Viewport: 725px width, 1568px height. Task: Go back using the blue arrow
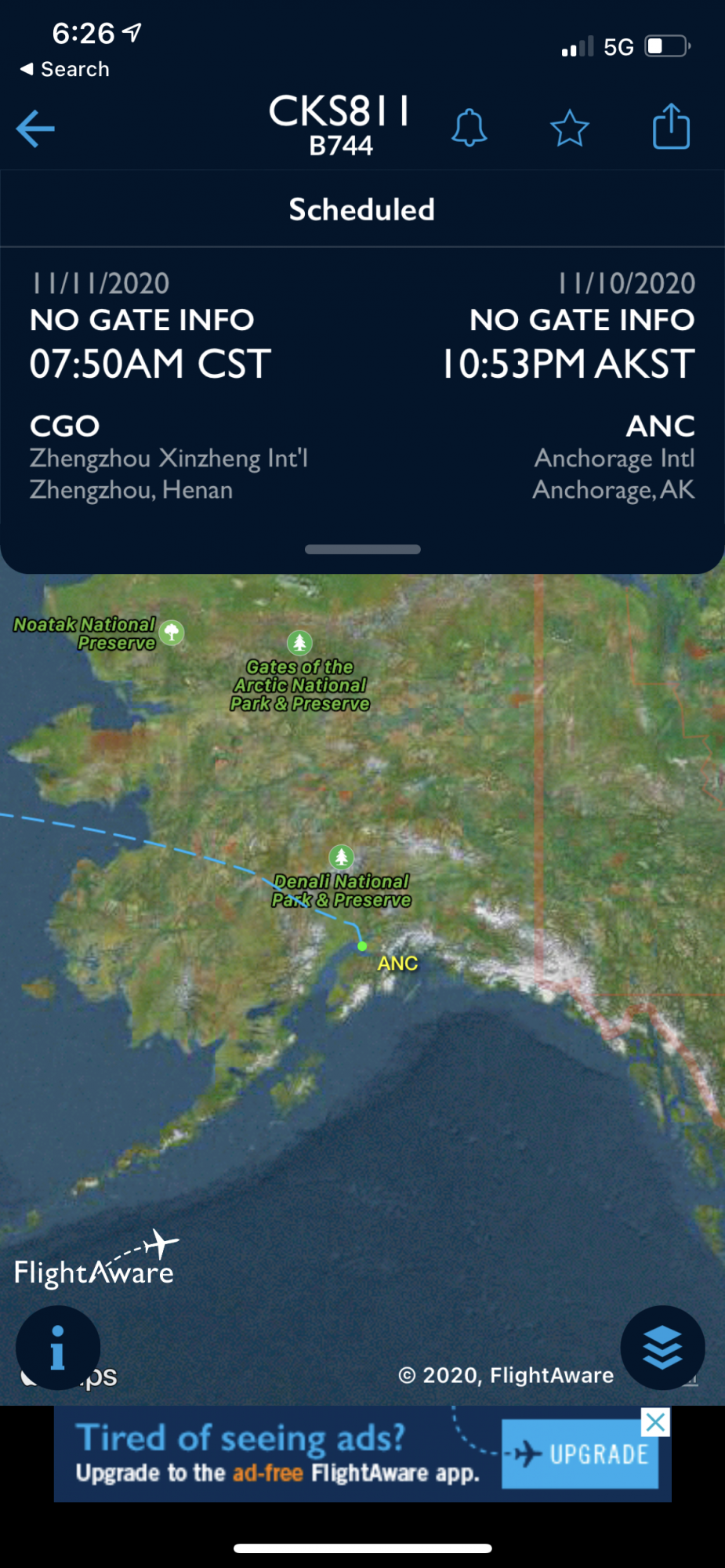pyautogui.click(x=36, y=129)
